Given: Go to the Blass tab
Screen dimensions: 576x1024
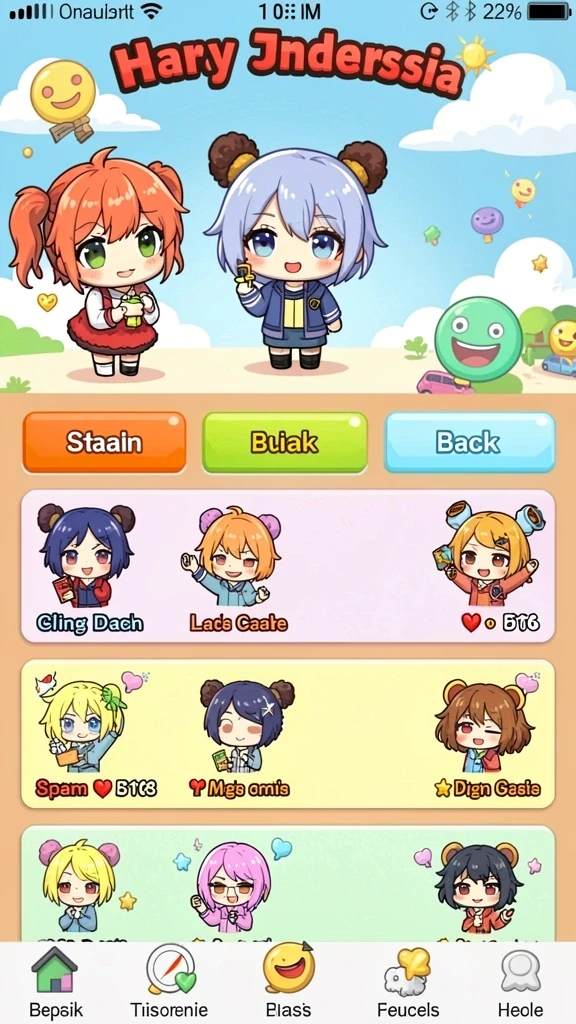Looking at the screenshot, I should pyautogui.click(x=289, y=984).
